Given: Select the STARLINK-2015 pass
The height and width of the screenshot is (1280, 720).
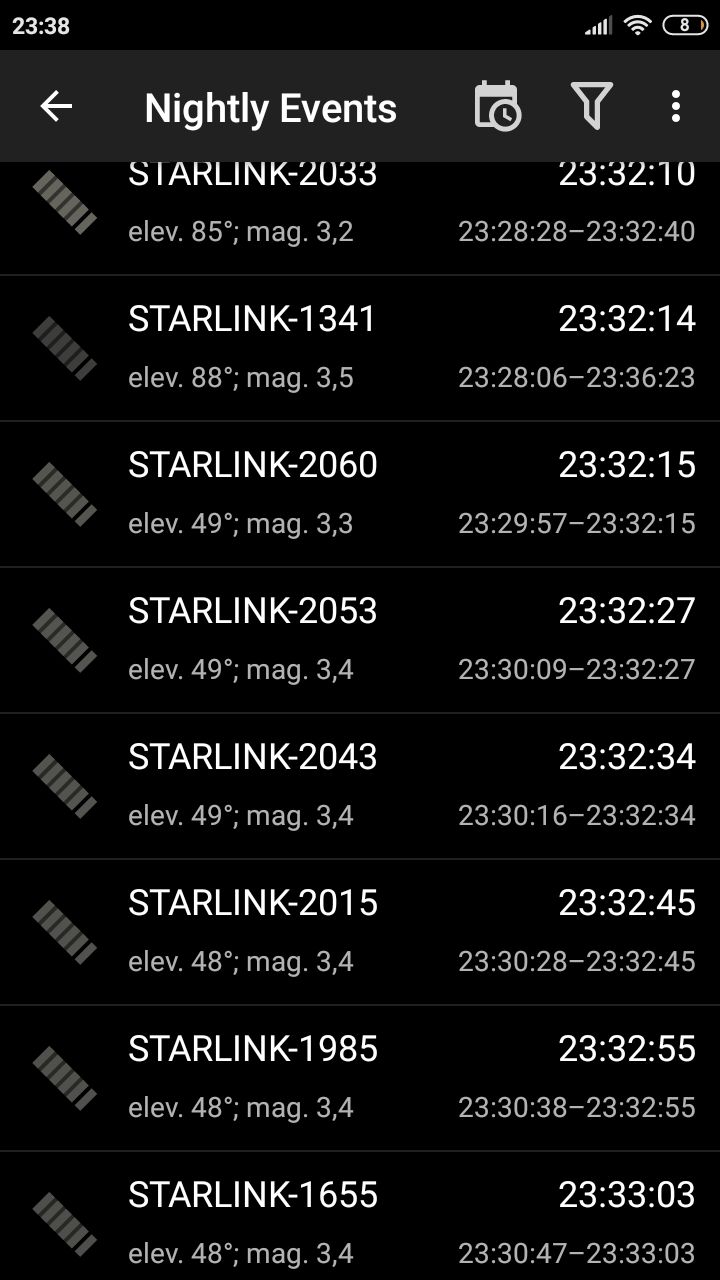Looking at the screenshot, I should 360,932.
